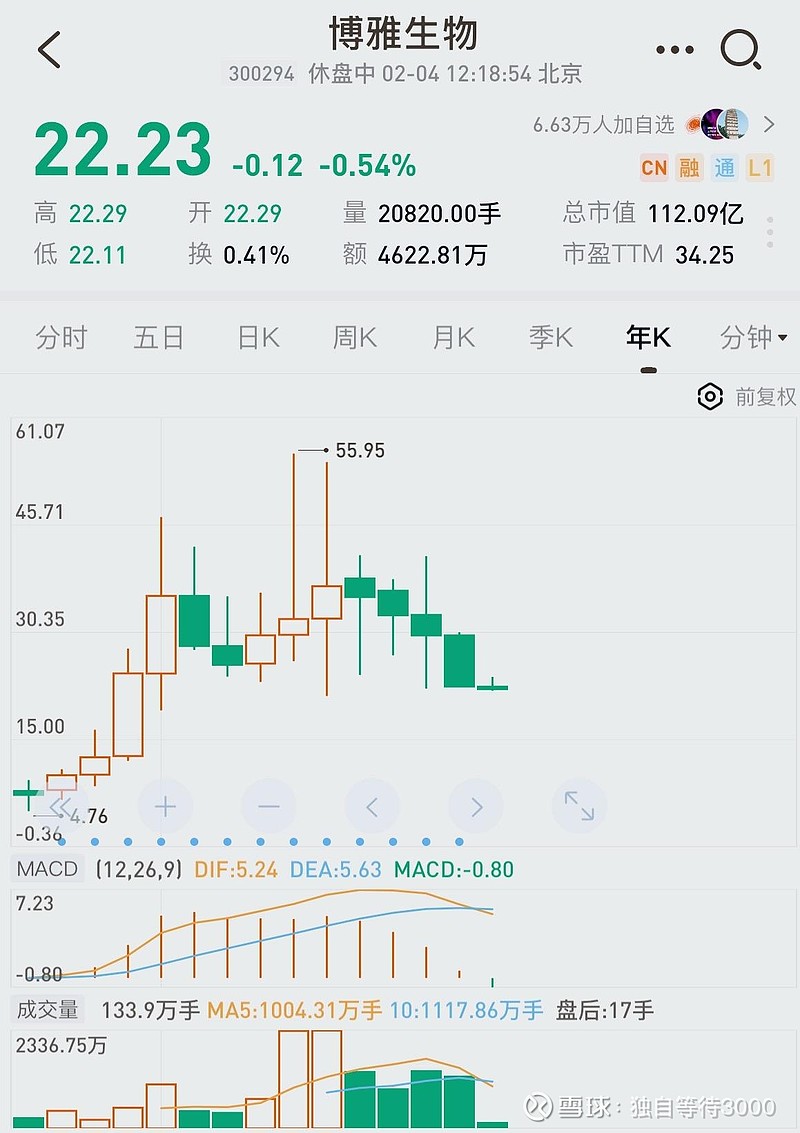
Task: Select the 周K chart tab
Action: coord(355,337)
